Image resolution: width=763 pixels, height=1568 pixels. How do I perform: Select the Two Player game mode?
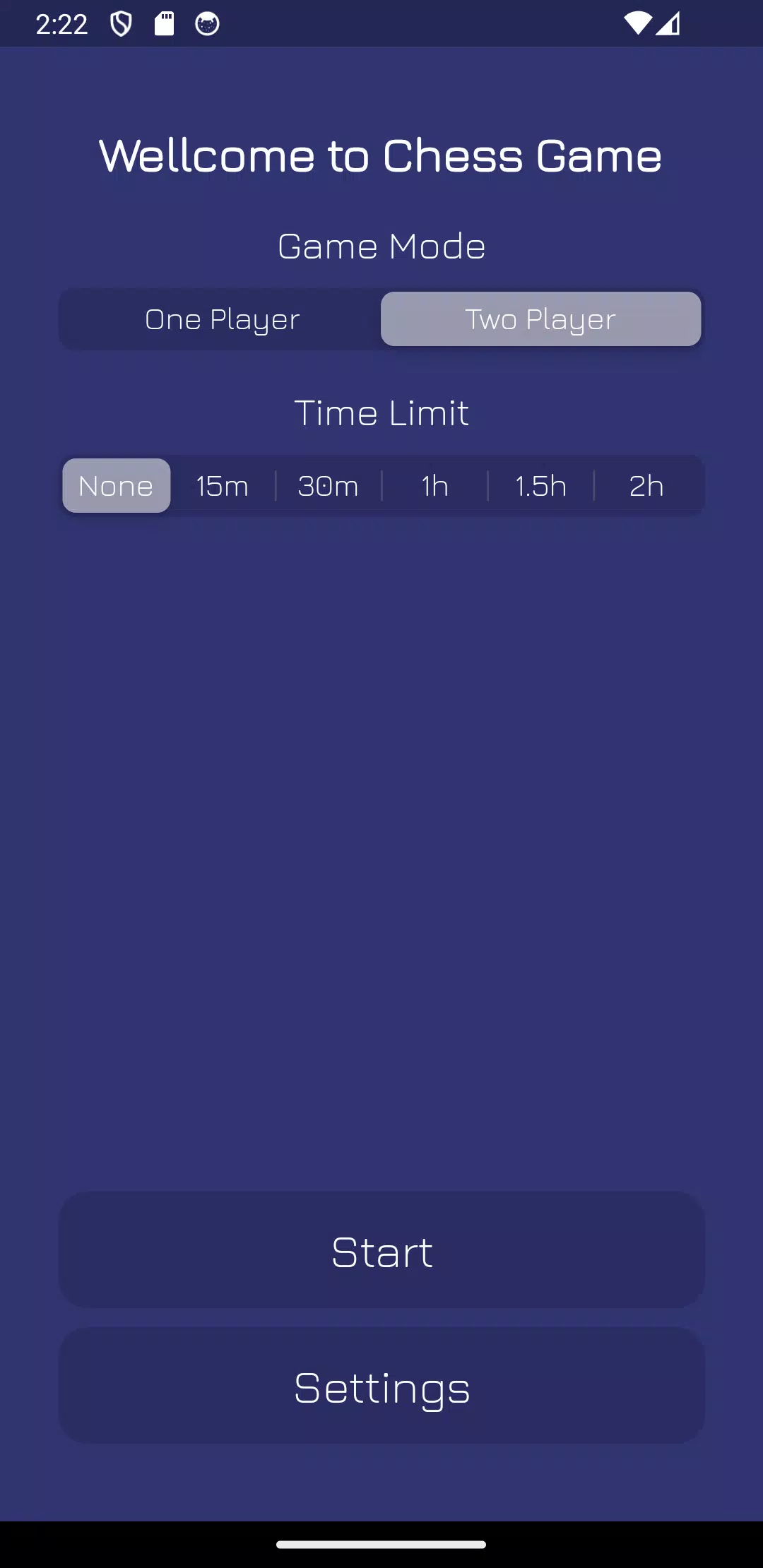pos(541,319)
